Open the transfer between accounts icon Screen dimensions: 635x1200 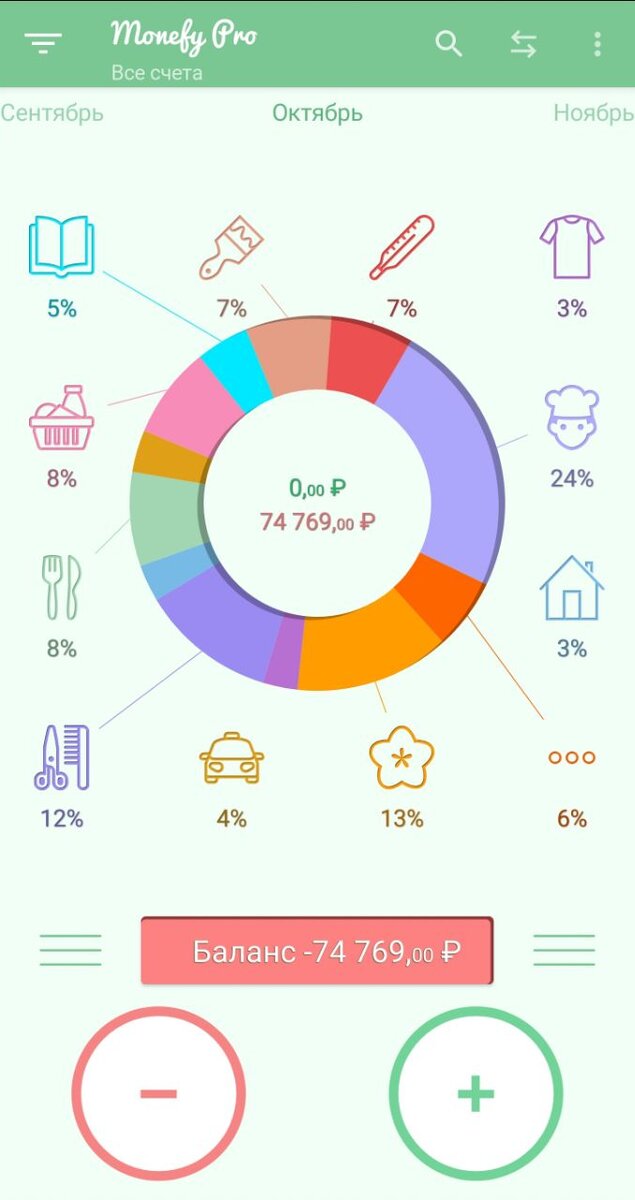(523, 44)
